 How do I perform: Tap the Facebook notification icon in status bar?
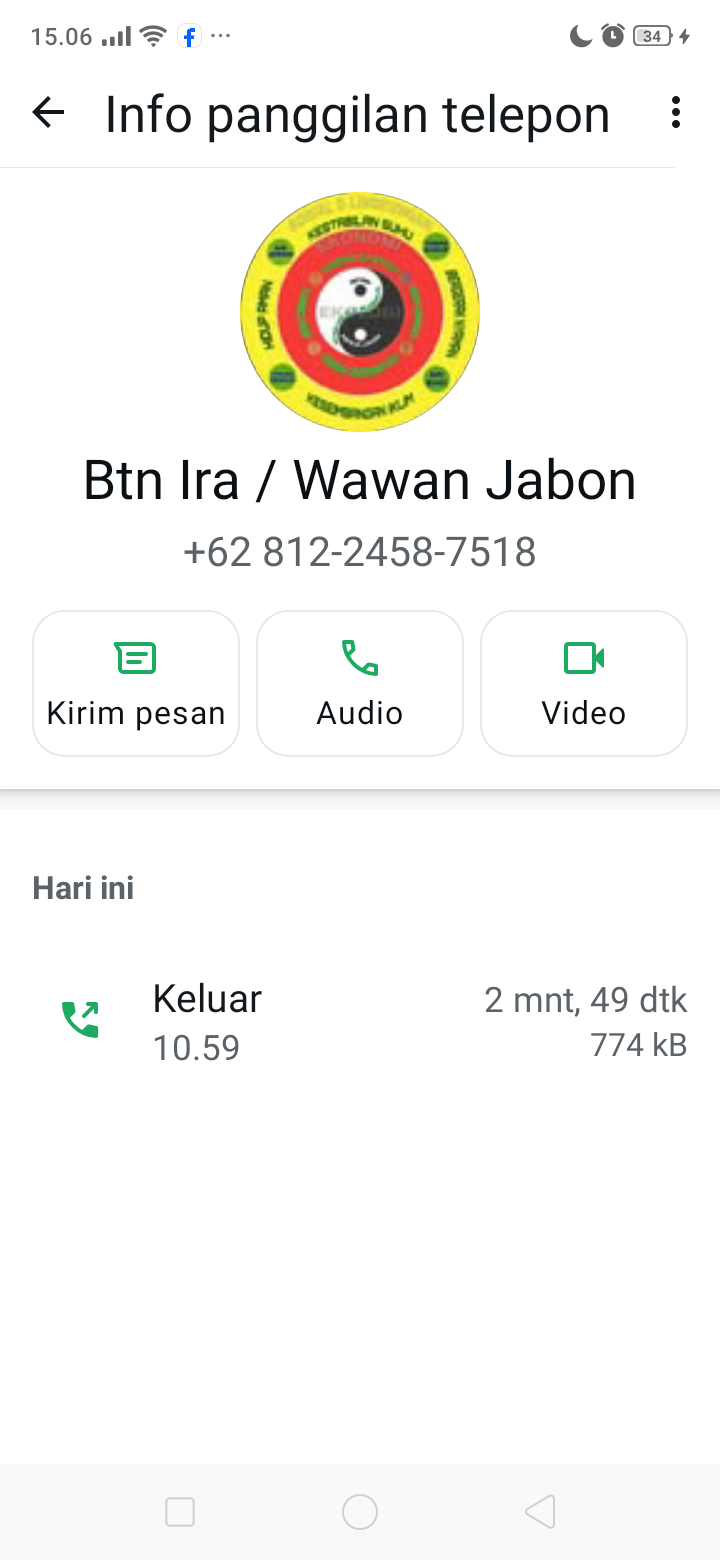[x=188, y=36]
